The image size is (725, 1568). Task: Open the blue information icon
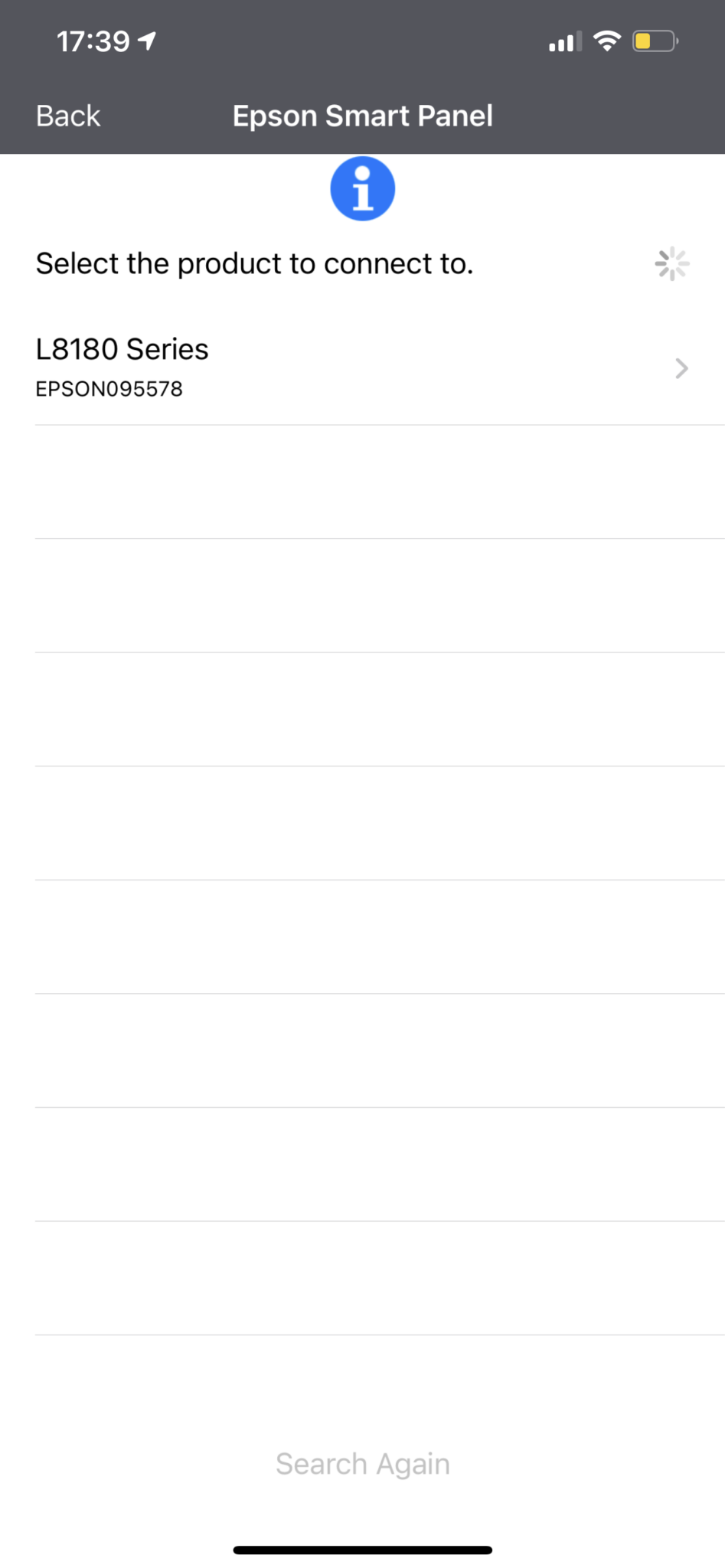[363, 188]
